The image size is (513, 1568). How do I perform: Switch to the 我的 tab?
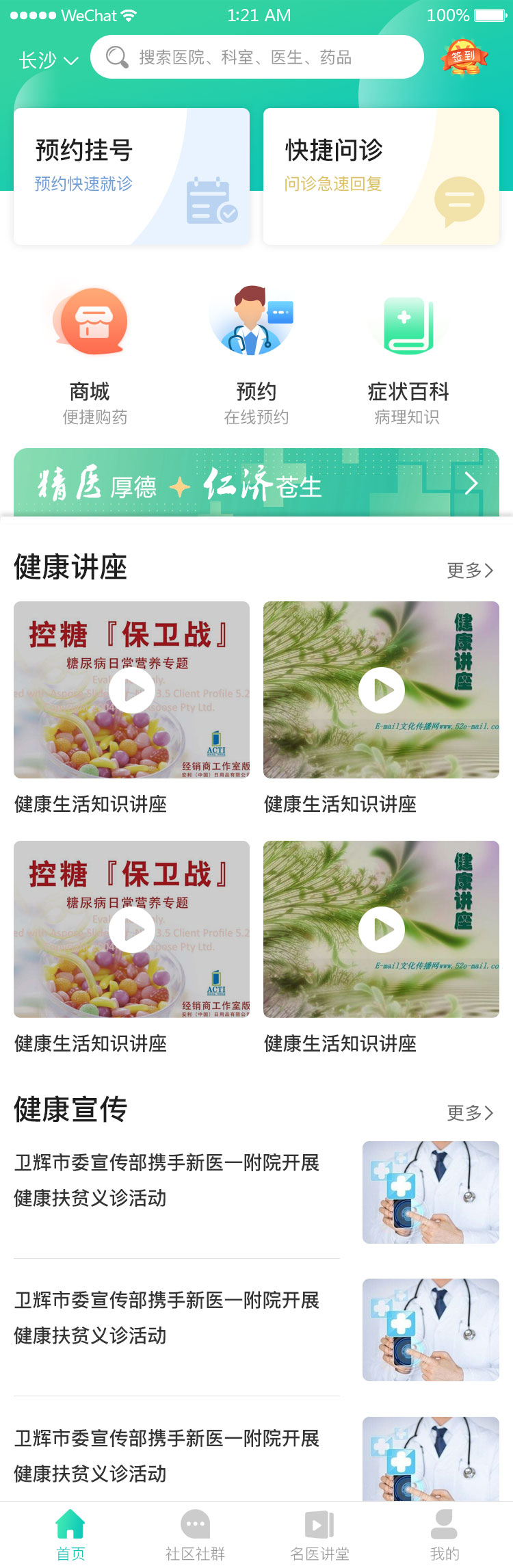pos(444,1535)
